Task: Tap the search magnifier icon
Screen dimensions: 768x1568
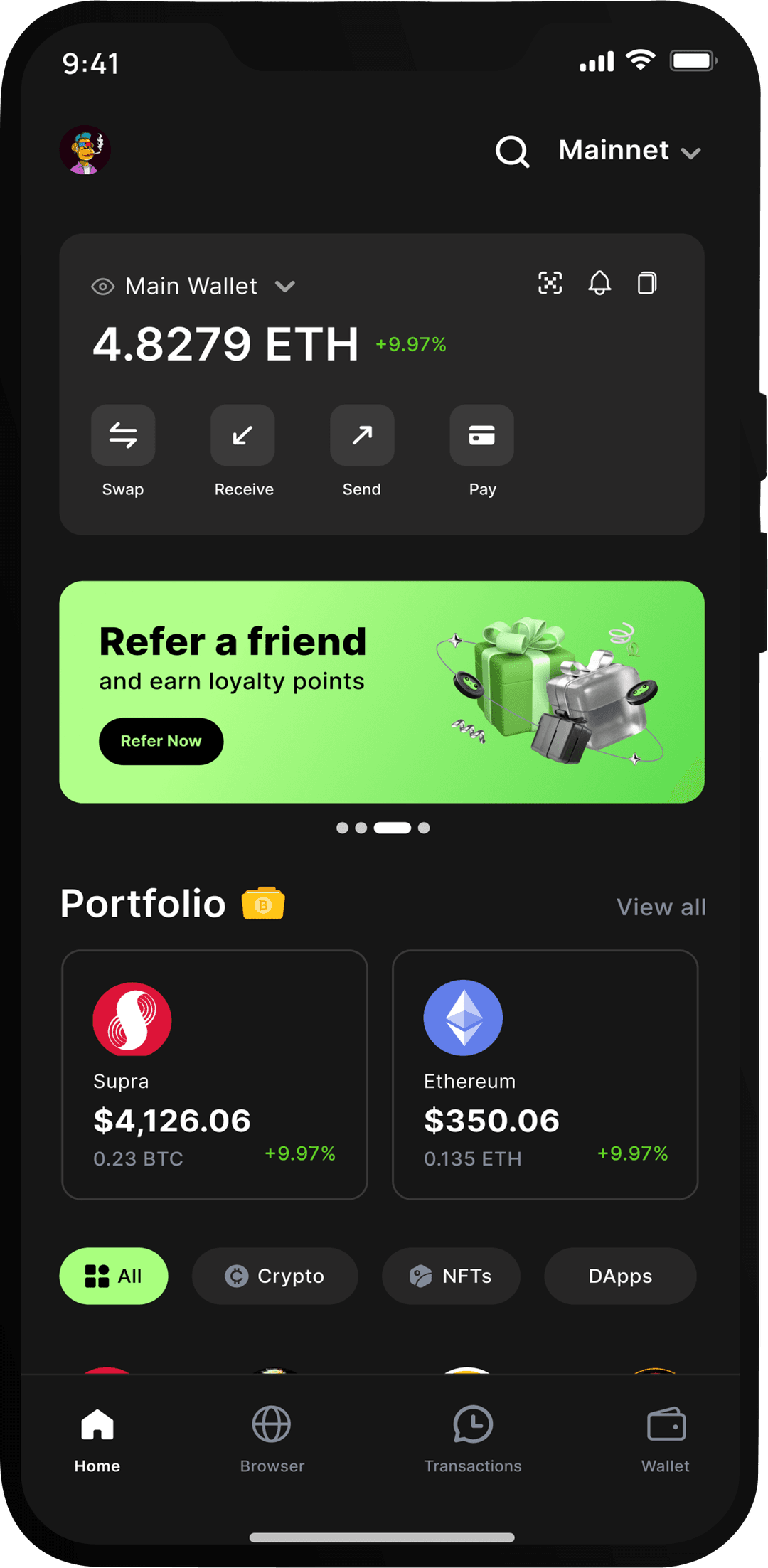Action: coord(512,151)
